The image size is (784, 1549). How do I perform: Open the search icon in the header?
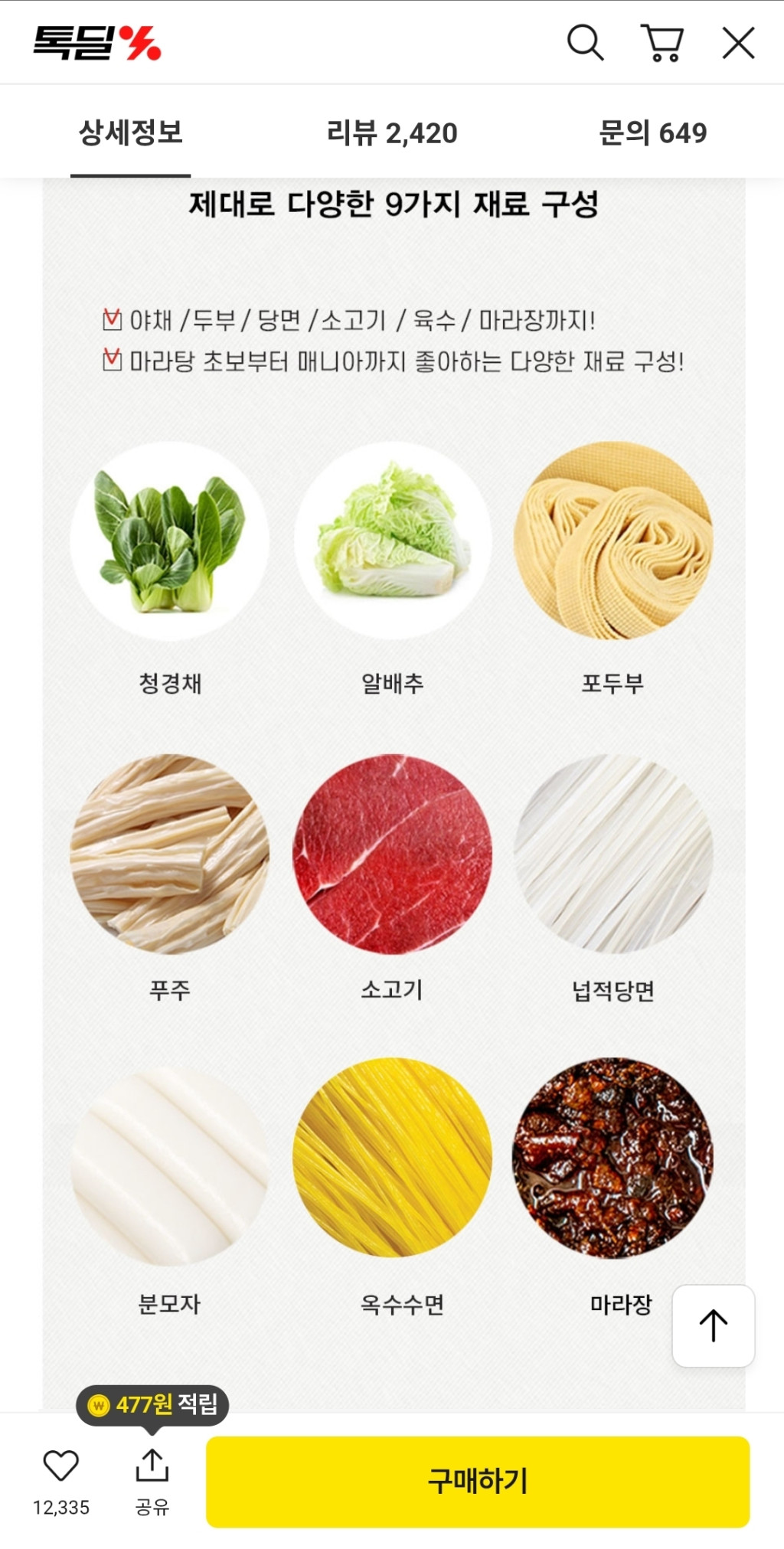tap(585, 43)
